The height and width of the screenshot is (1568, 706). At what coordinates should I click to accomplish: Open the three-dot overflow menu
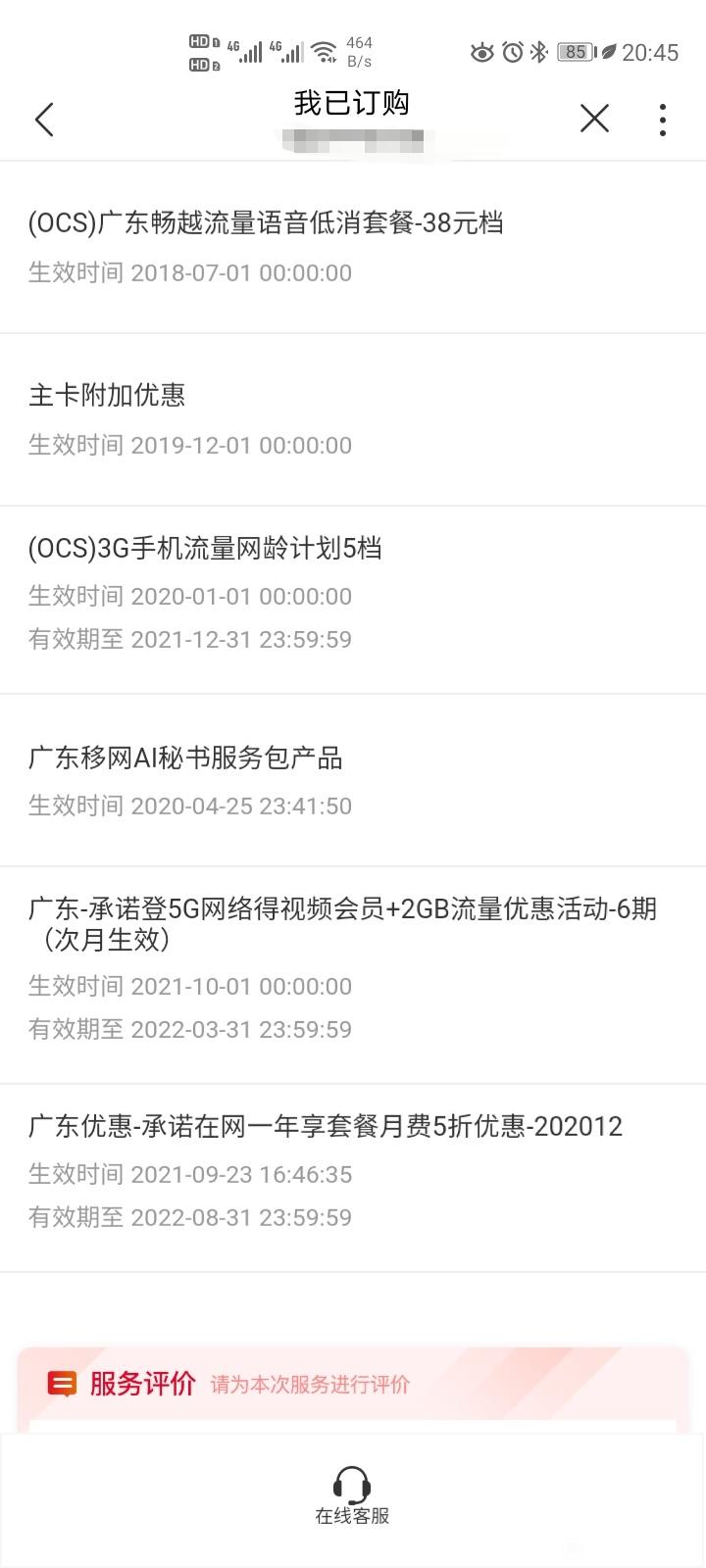[x=663, y=120]
